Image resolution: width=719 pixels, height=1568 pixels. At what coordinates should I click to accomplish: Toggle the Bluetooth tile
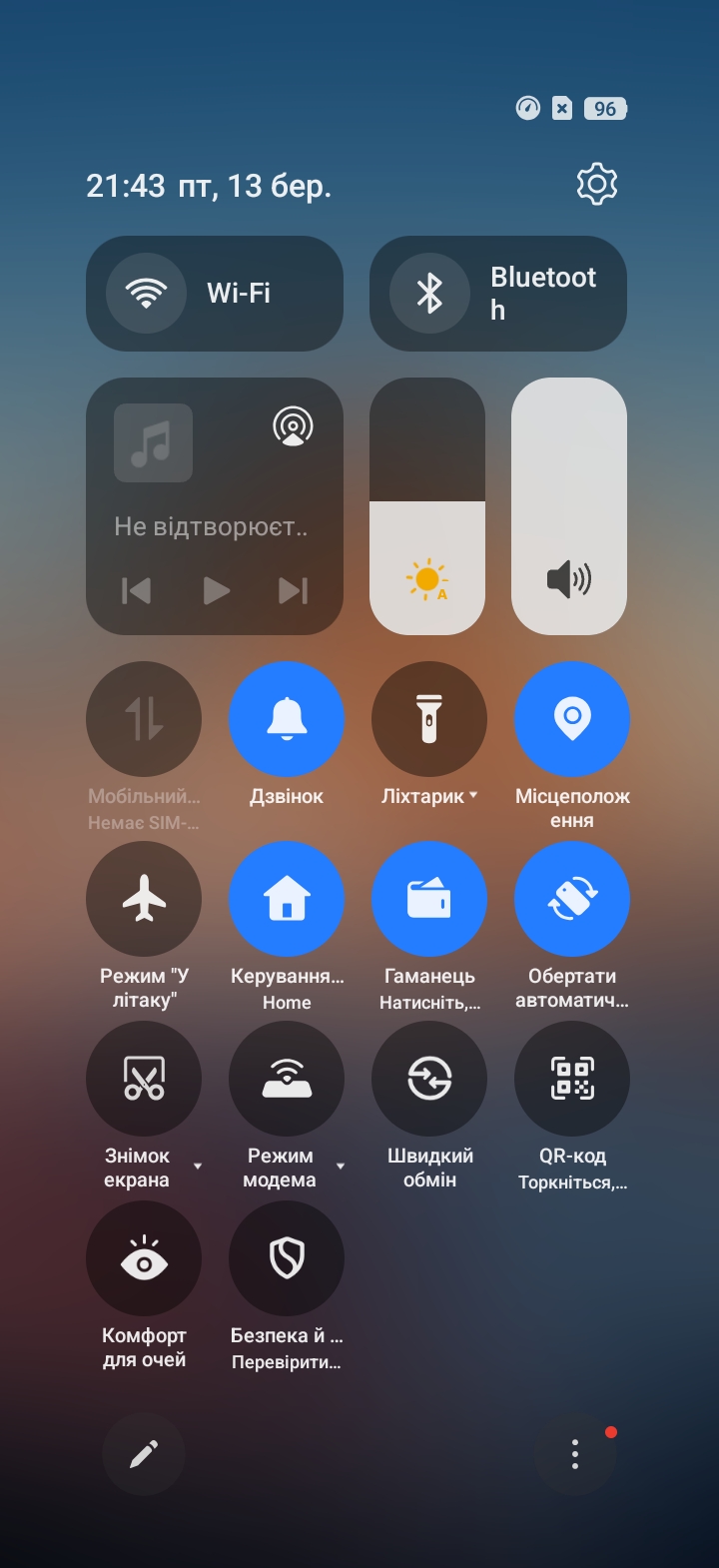430,294
